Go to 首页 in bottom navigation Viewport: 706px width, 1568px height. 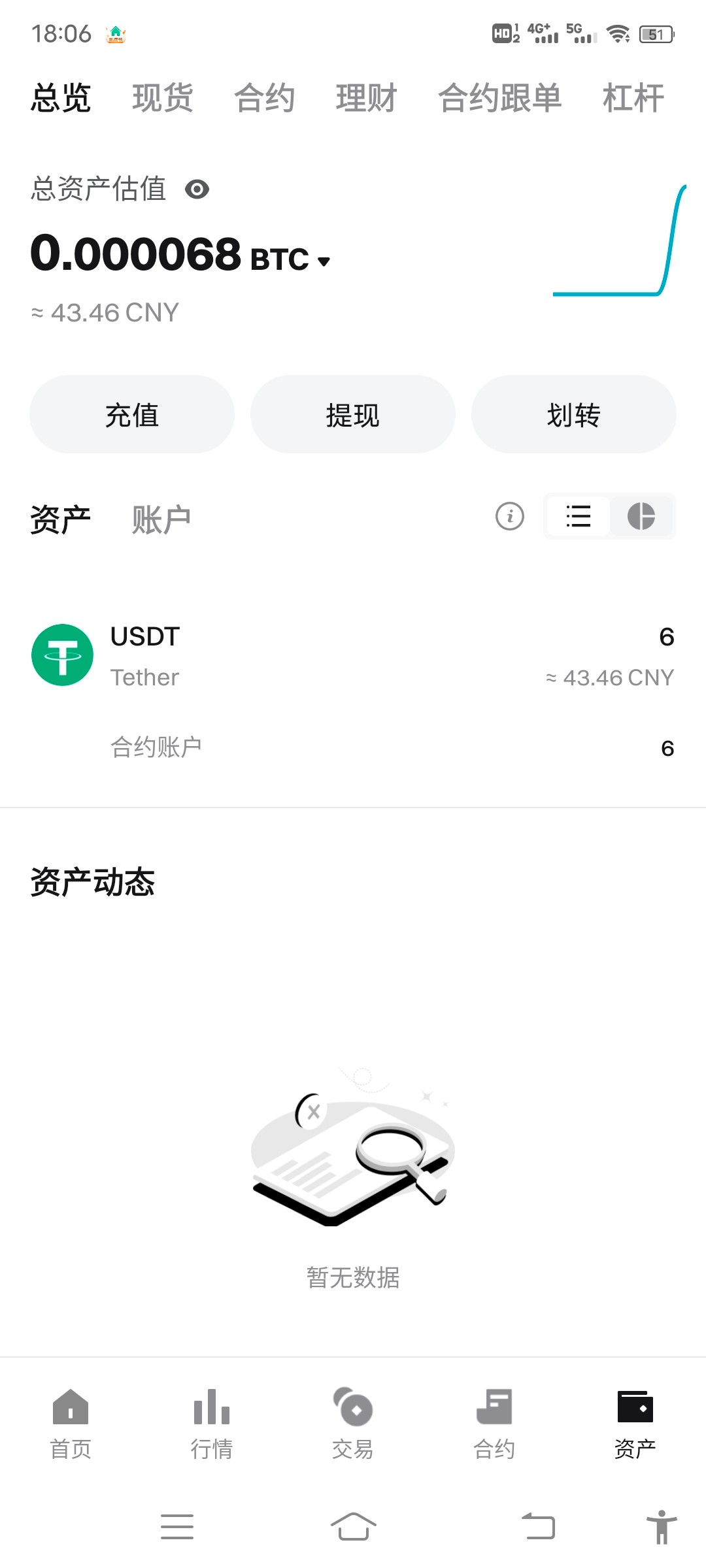[x=71, y=1421]
